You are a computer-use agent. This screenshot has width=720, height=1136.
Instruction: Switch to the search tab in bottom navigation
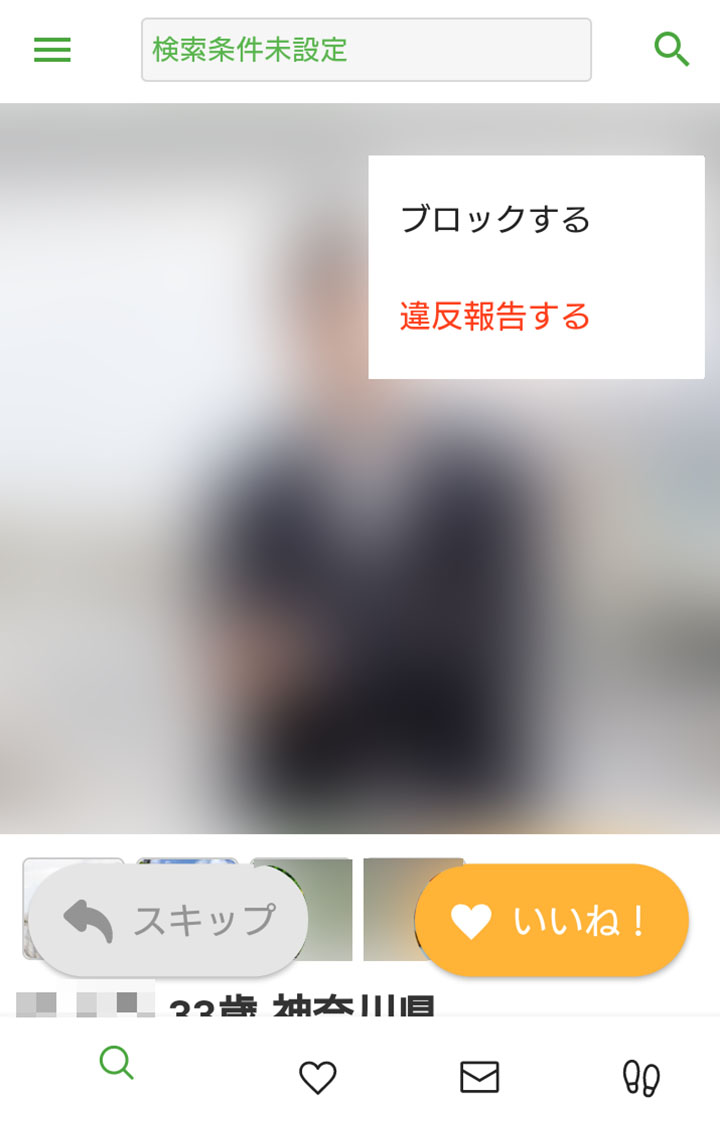tap(117, 1064)
